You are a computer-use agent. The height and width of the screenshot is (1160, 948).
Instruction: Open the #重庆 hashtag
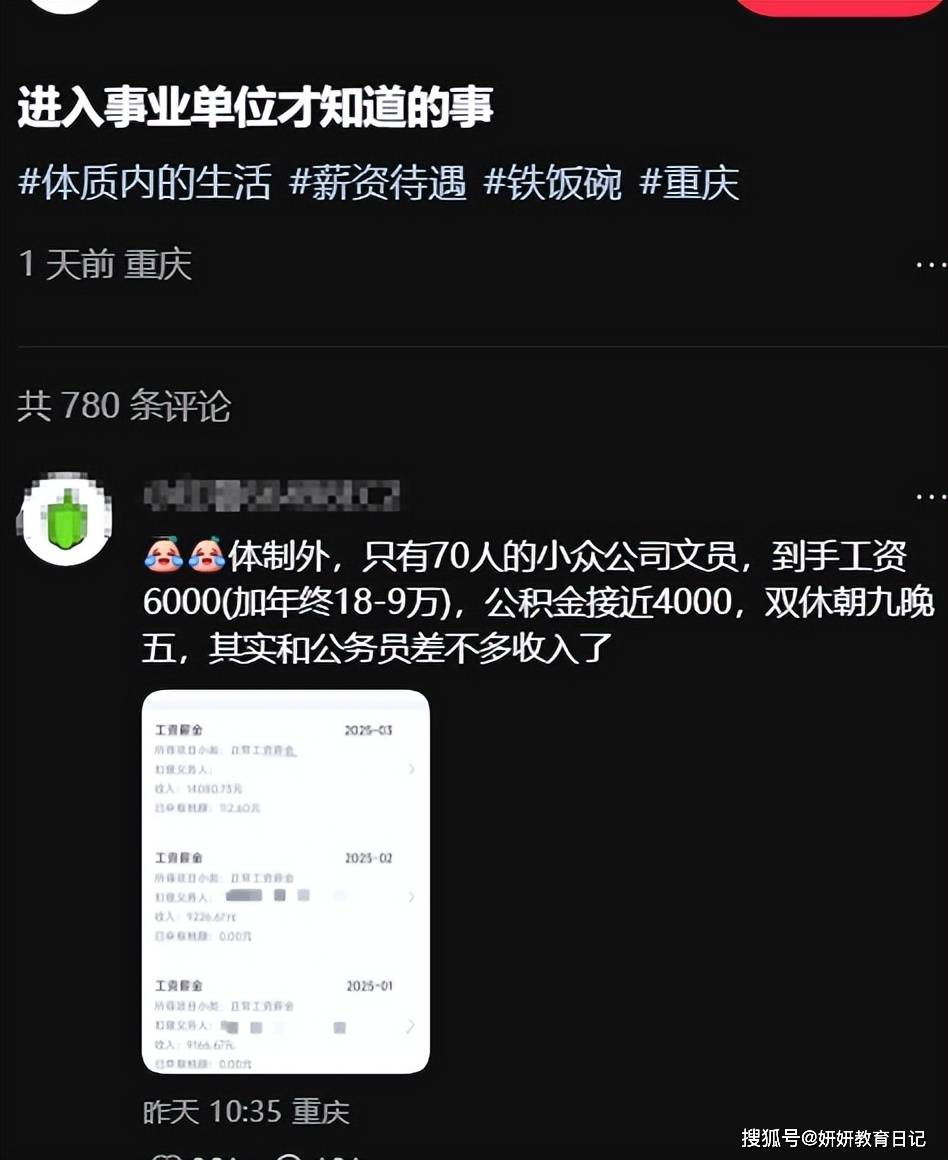coord(689,184)
